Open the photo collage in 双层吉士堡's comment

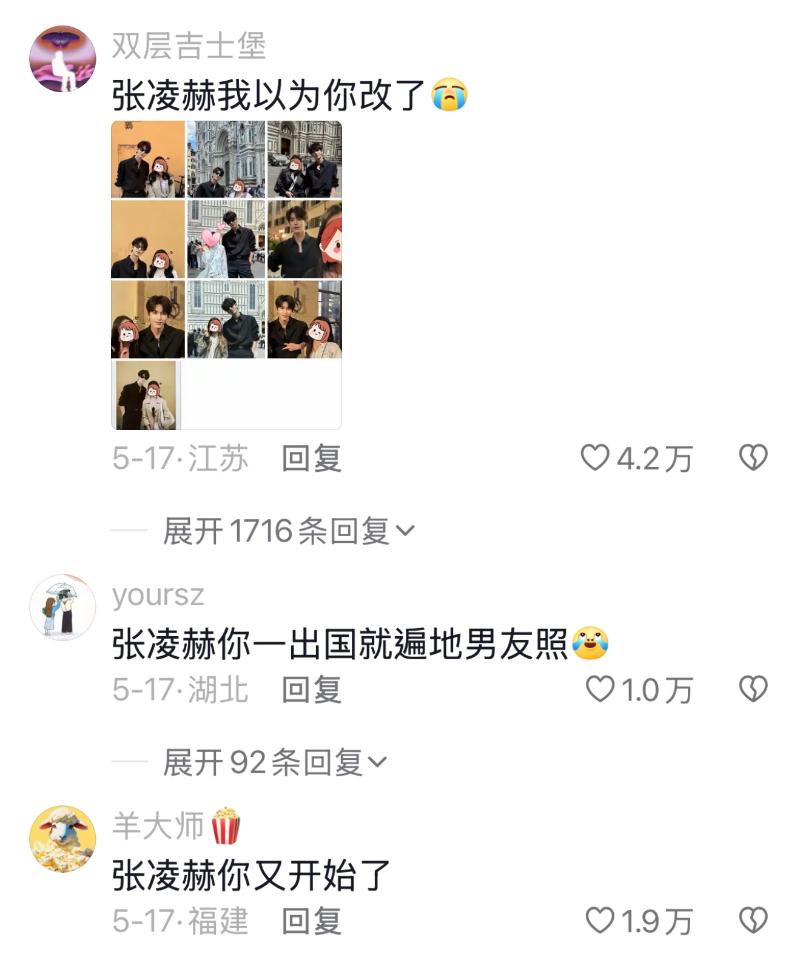coord(226,275)
